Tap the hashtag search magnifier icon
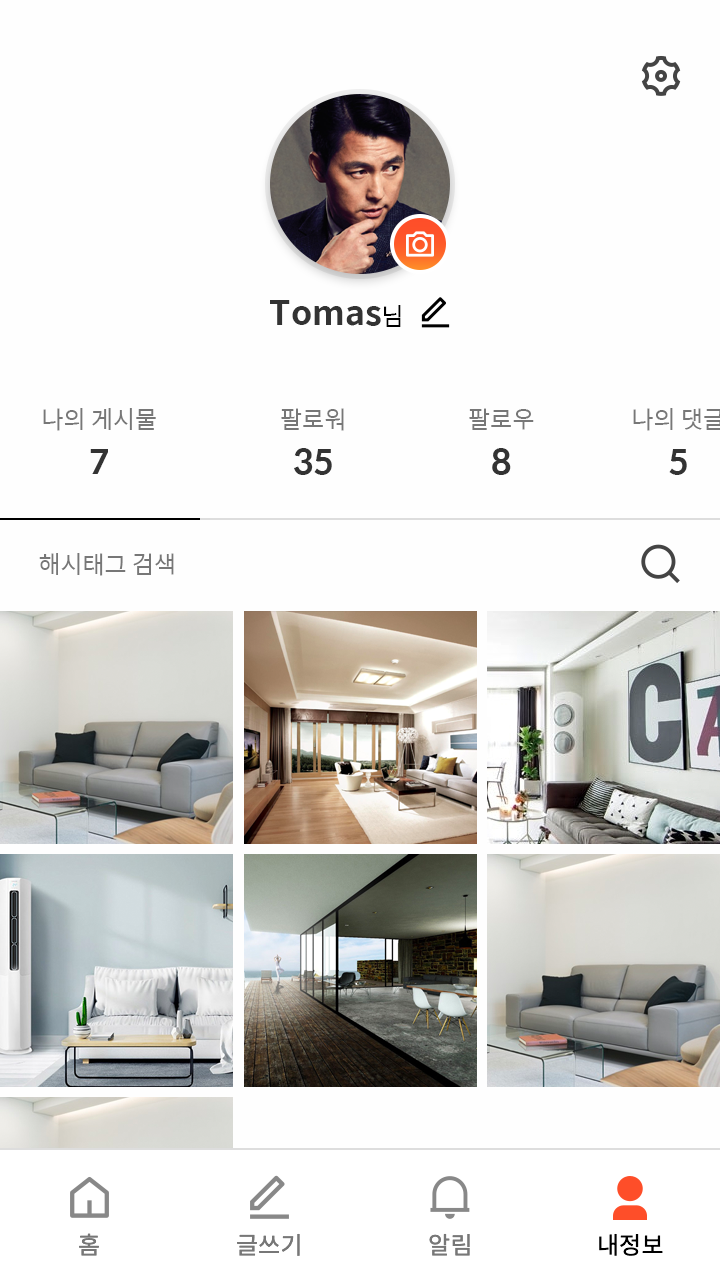The image size is (720, 1280). (660, 564)
